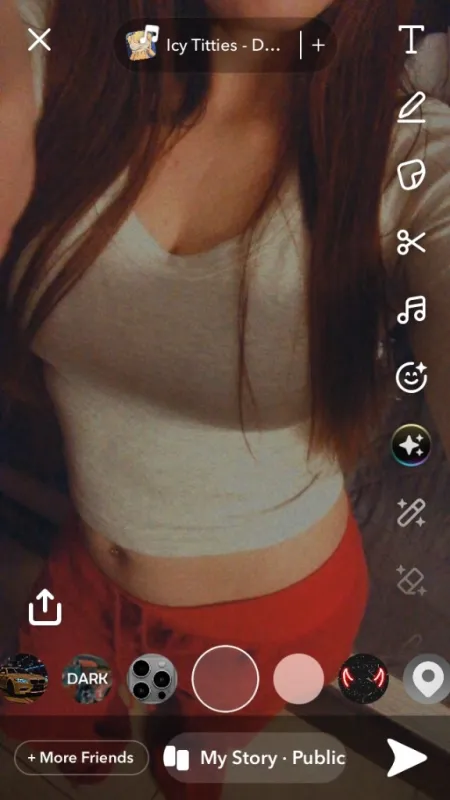This screenshot has width=450, height=800.
Task: Close the snap editor with the X
Action: 39,40
